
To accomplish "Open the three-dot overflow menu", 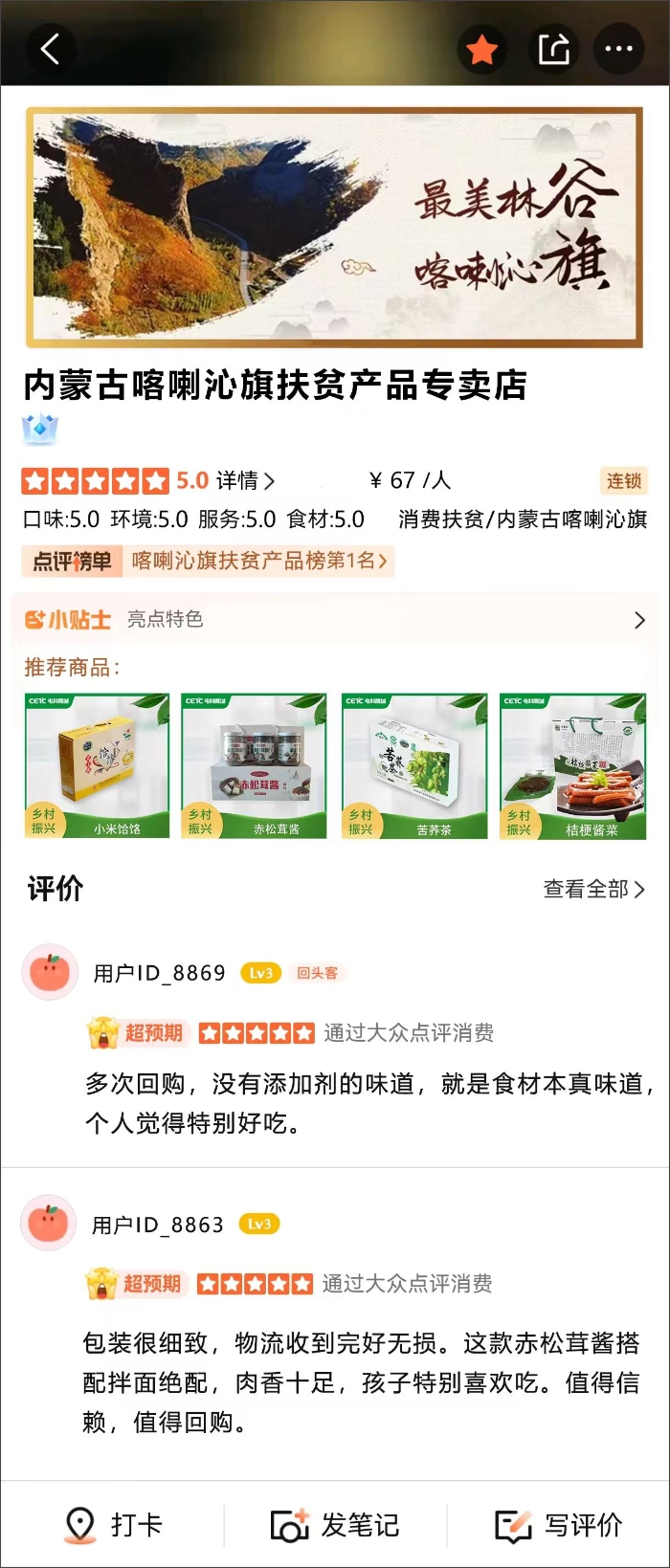I will point(618,49).
